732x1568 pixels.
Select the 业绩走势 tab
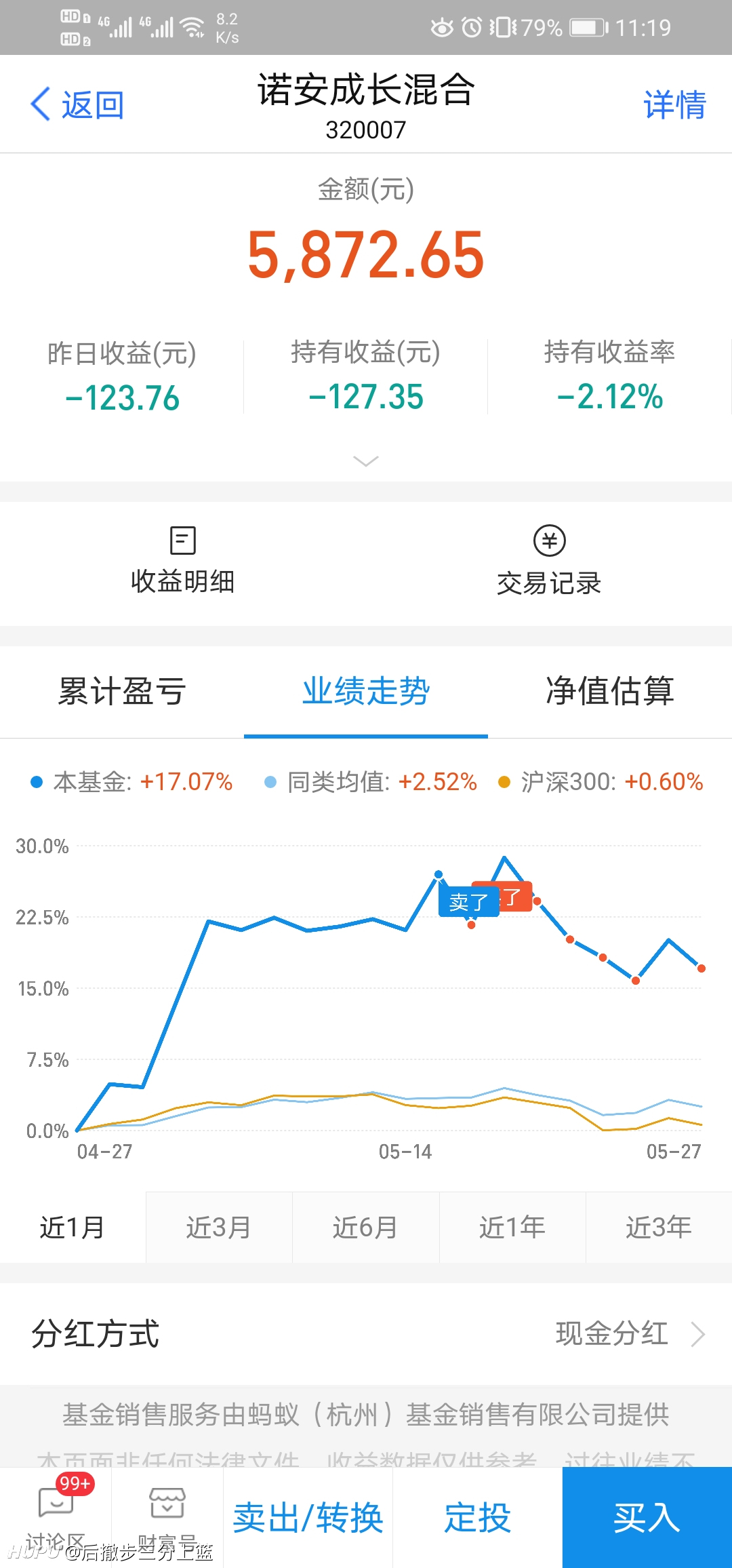pos(366,691)
